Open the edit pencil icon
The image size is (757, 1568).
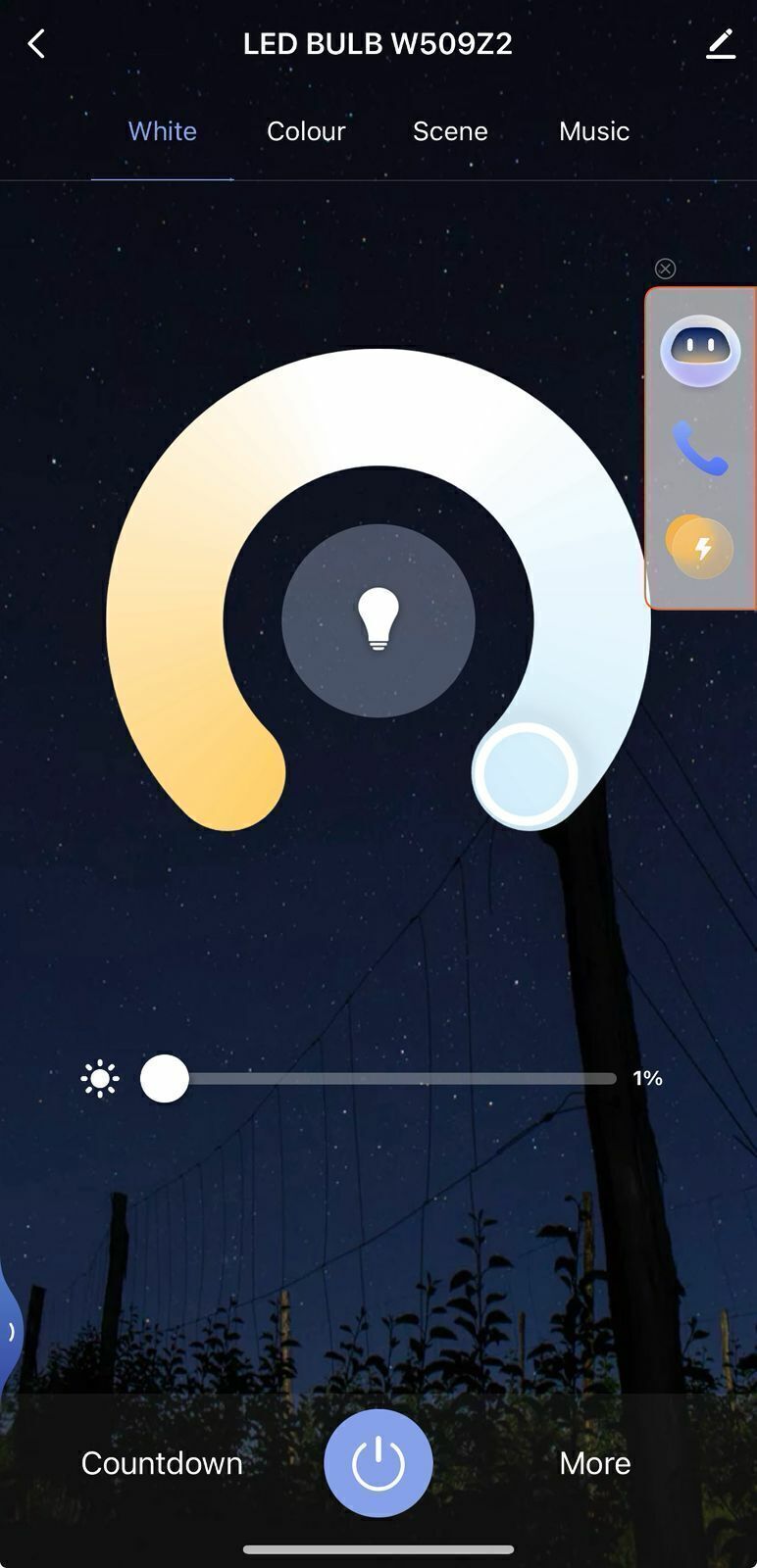point(721,44)
